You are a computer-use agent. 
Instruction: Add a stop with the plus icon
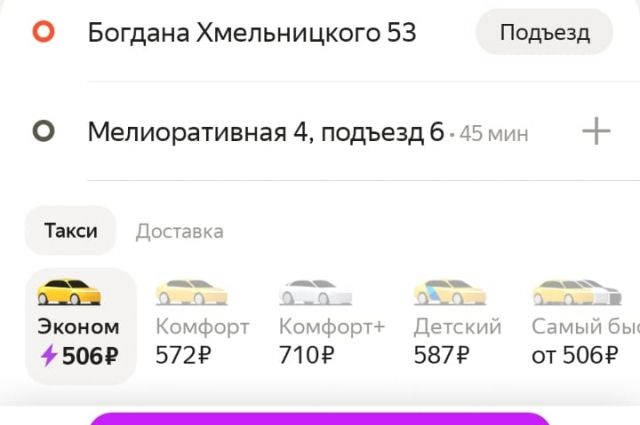coord(596,131)
